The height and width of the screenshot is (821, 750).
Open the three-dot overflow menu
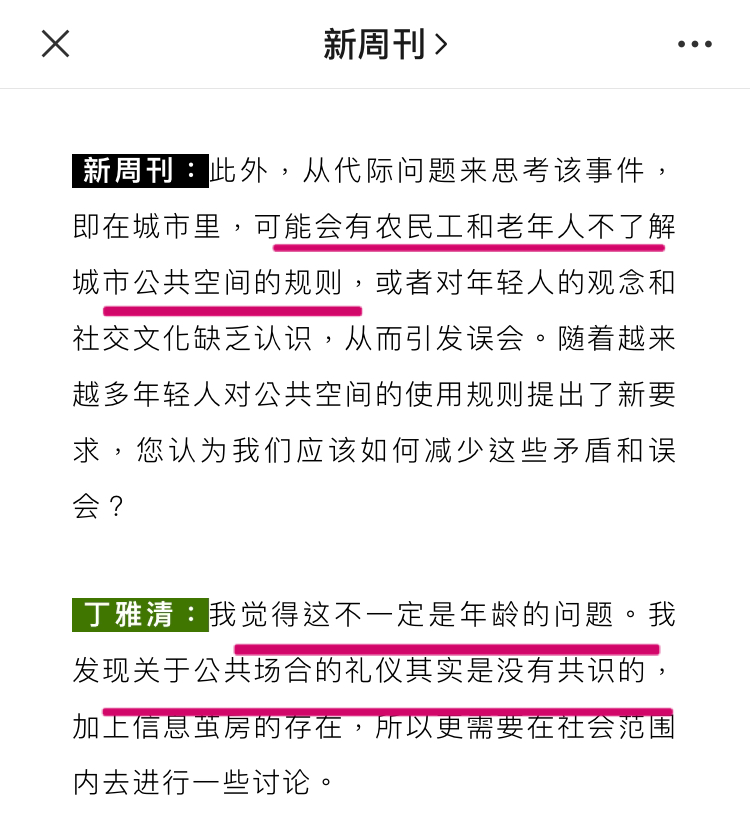tap(694, 44)
